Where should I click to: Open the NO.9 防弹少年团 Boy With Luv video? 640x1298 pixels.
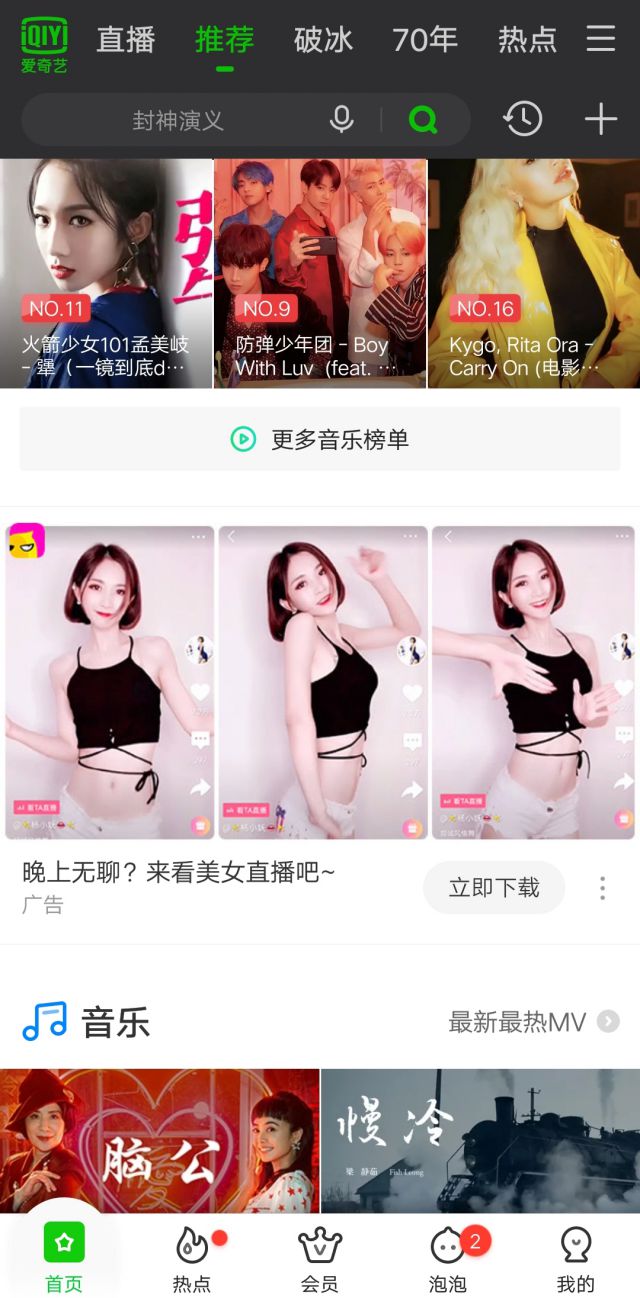tap(320, 273)
